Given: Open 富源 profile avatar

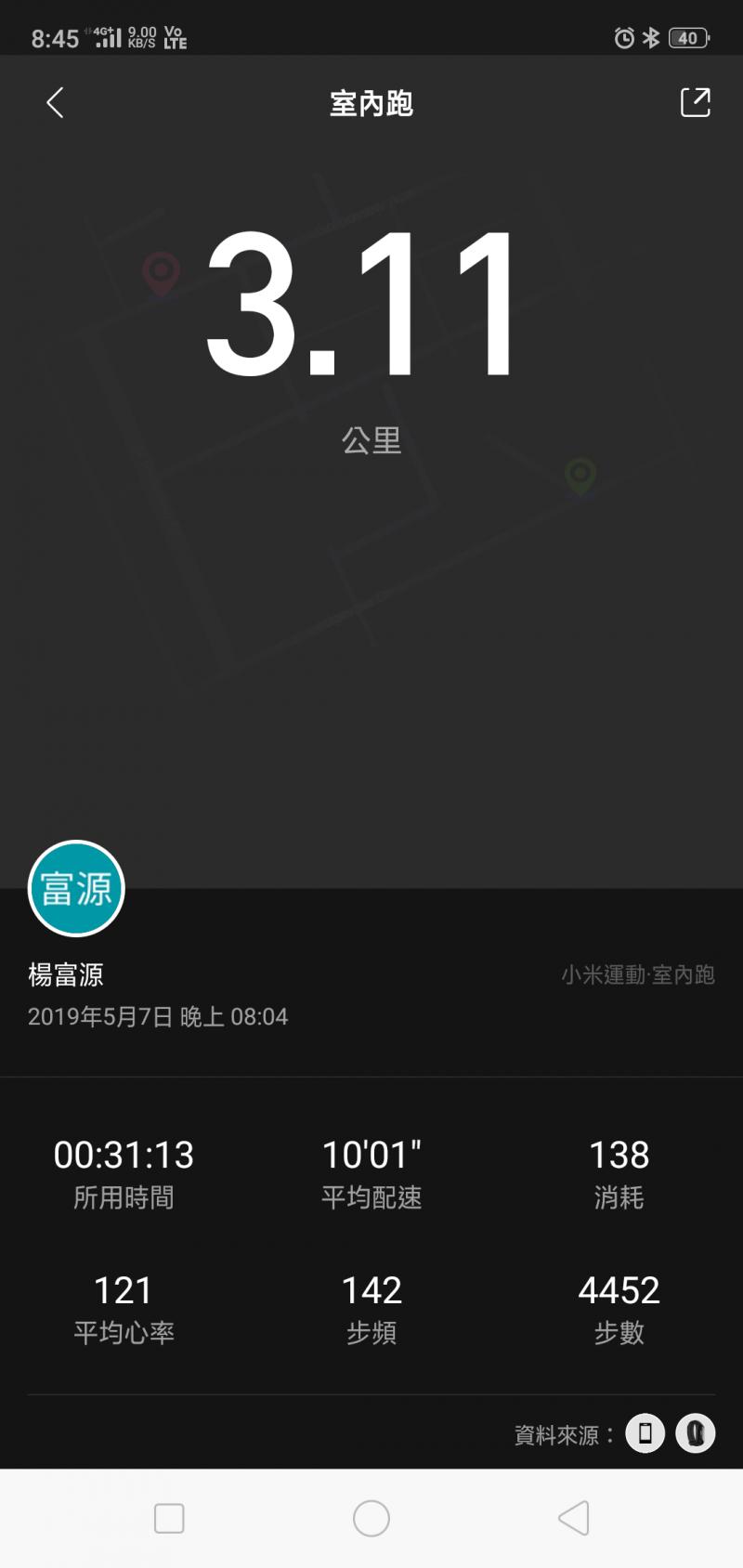Looking at the screenshot, I should [x=76, y=888].
